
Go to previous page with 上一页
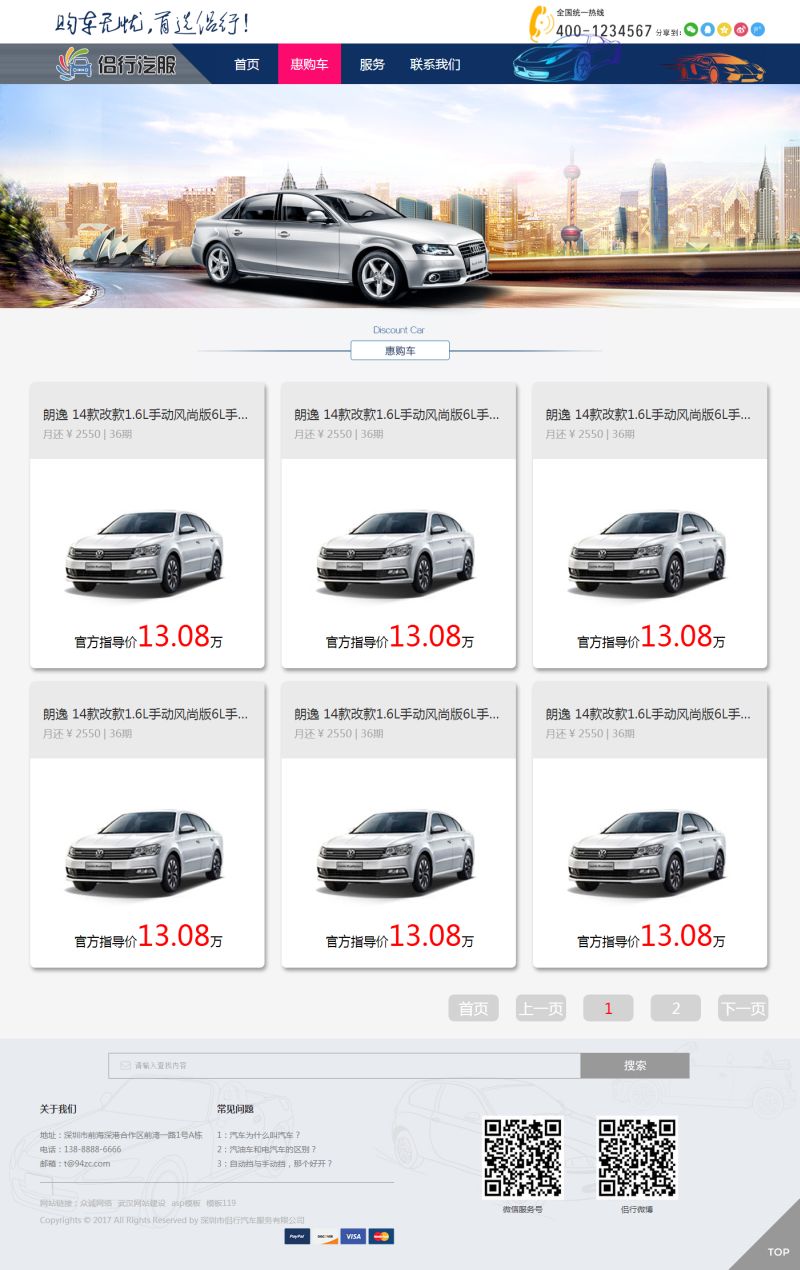[x=541, y=1008]
